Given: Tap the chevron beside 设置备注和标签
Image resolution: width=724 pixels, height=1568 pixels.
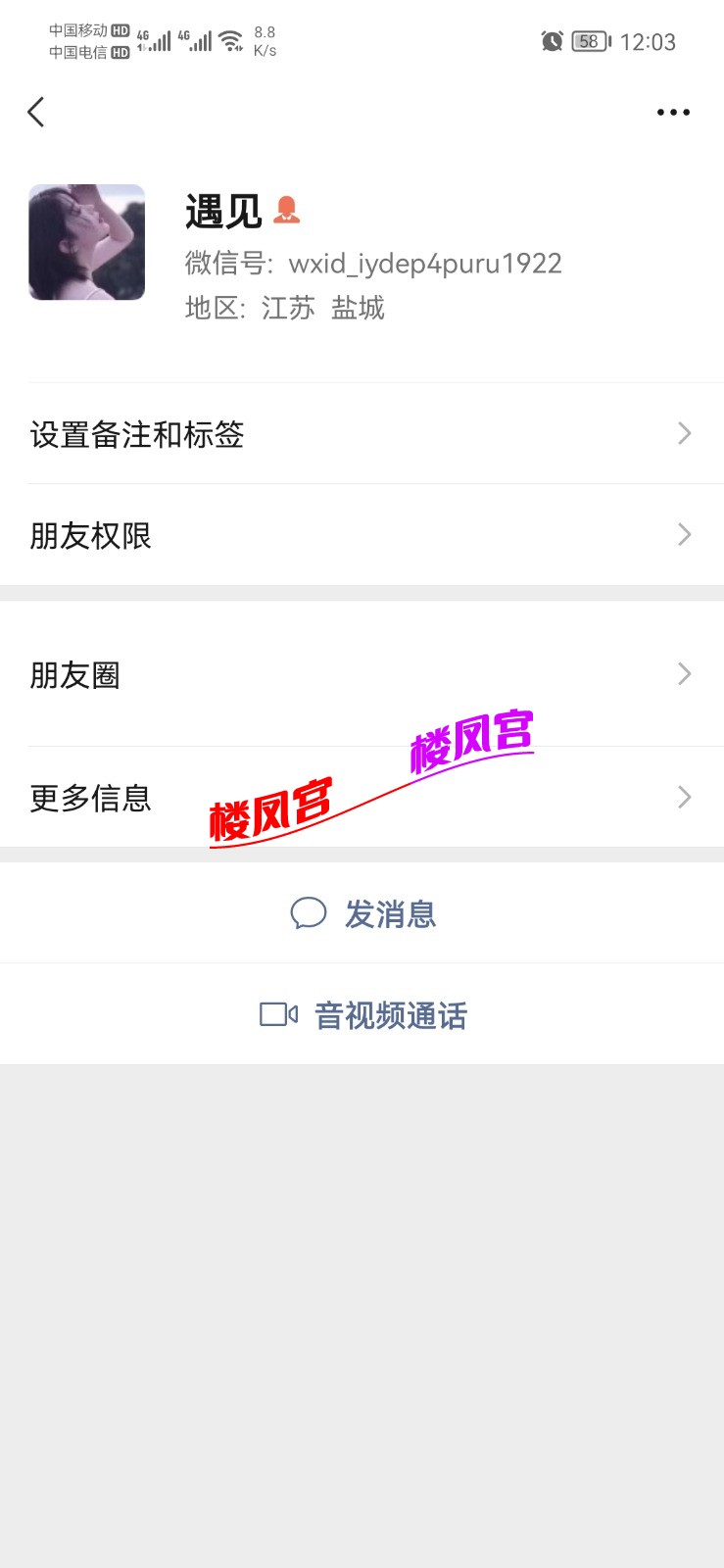Looking at the screenshot, I should coord(684,433).
